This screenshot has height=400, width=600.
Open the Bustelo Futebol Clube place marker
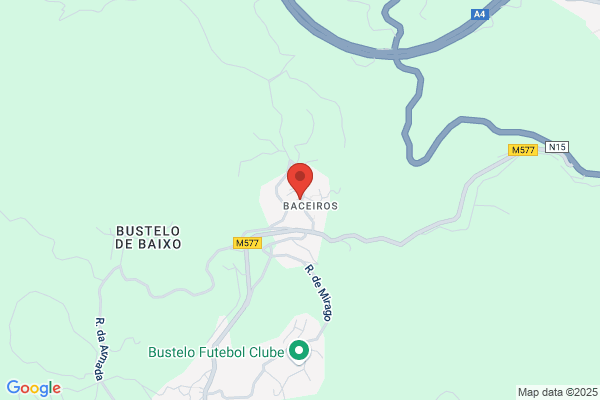pos(299,351)
